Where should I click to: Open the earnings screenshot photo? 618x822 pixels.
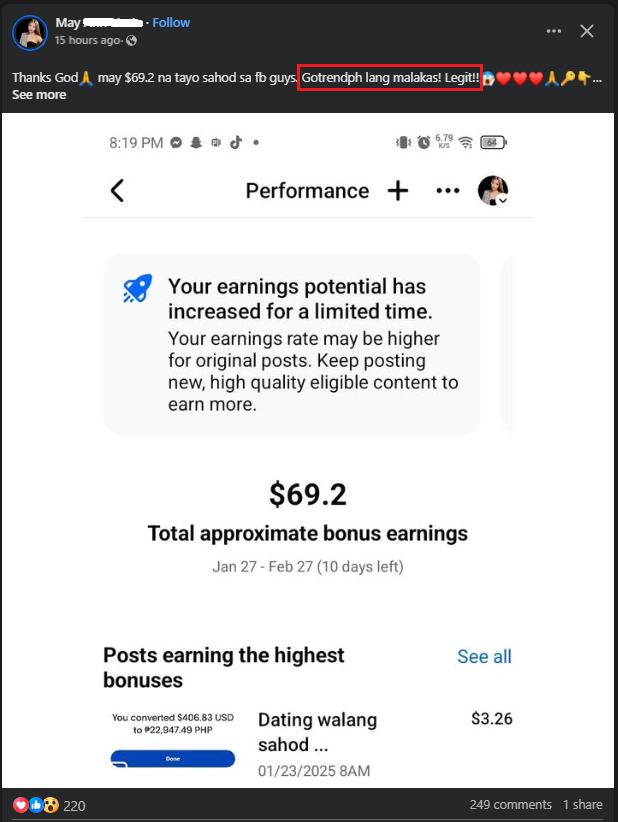(308, 450)
